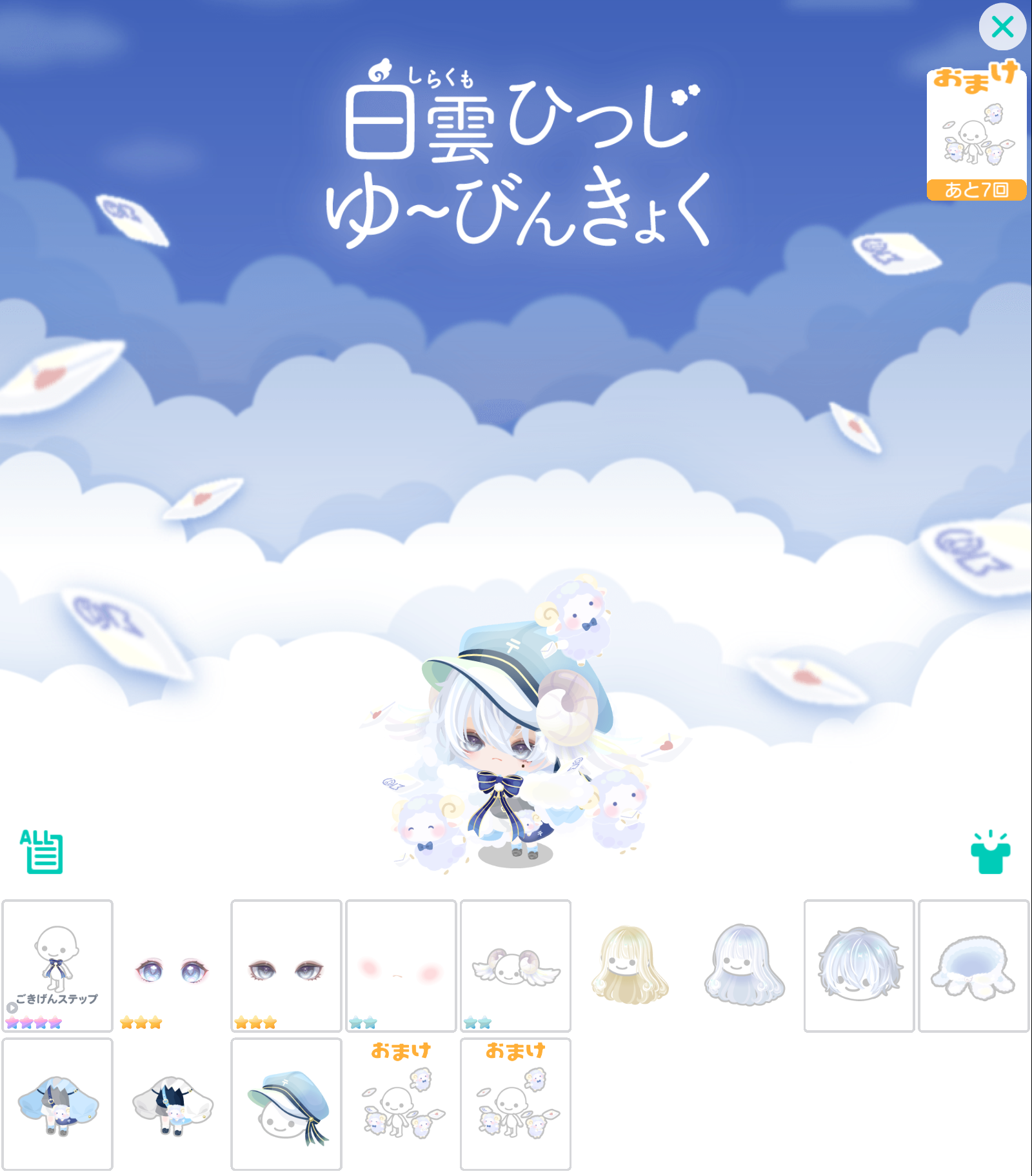Select the blue sparkling eyes item
This screenshot has width=1032, height=1176.
pyautogui.click(x=172, y=966)
